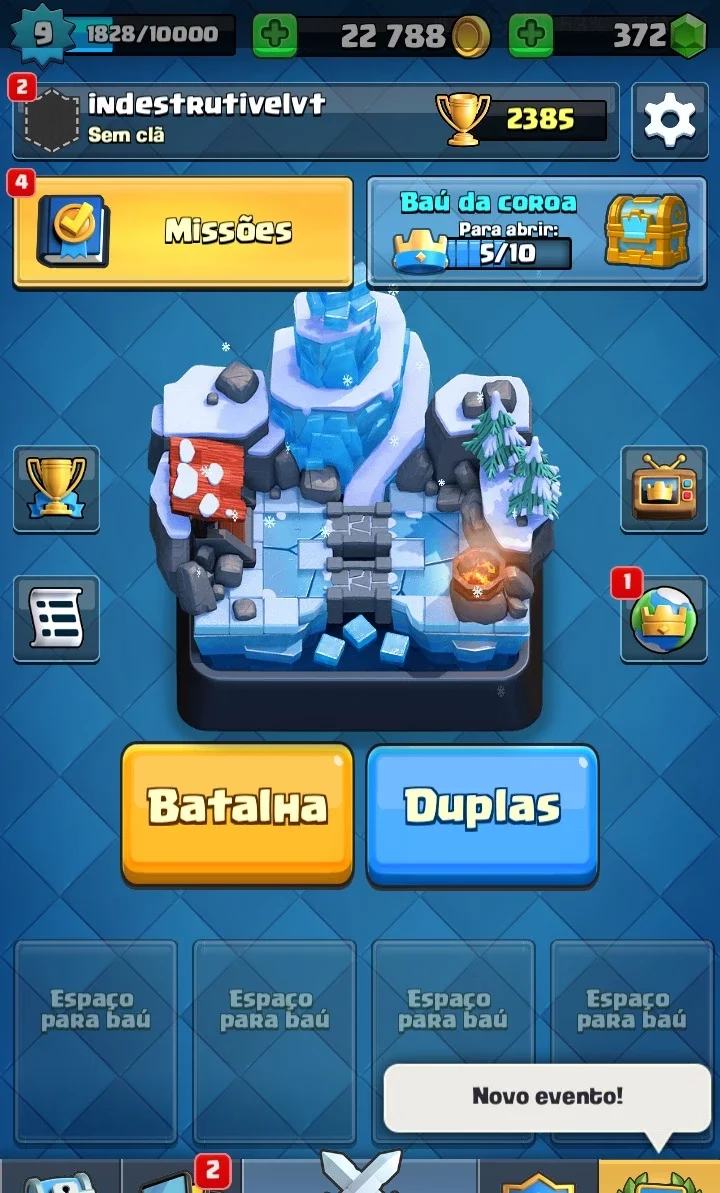The width and height of the screenshot is (720, 1193).
Task: Open the Baú da coroa chest
Action: 537,232
